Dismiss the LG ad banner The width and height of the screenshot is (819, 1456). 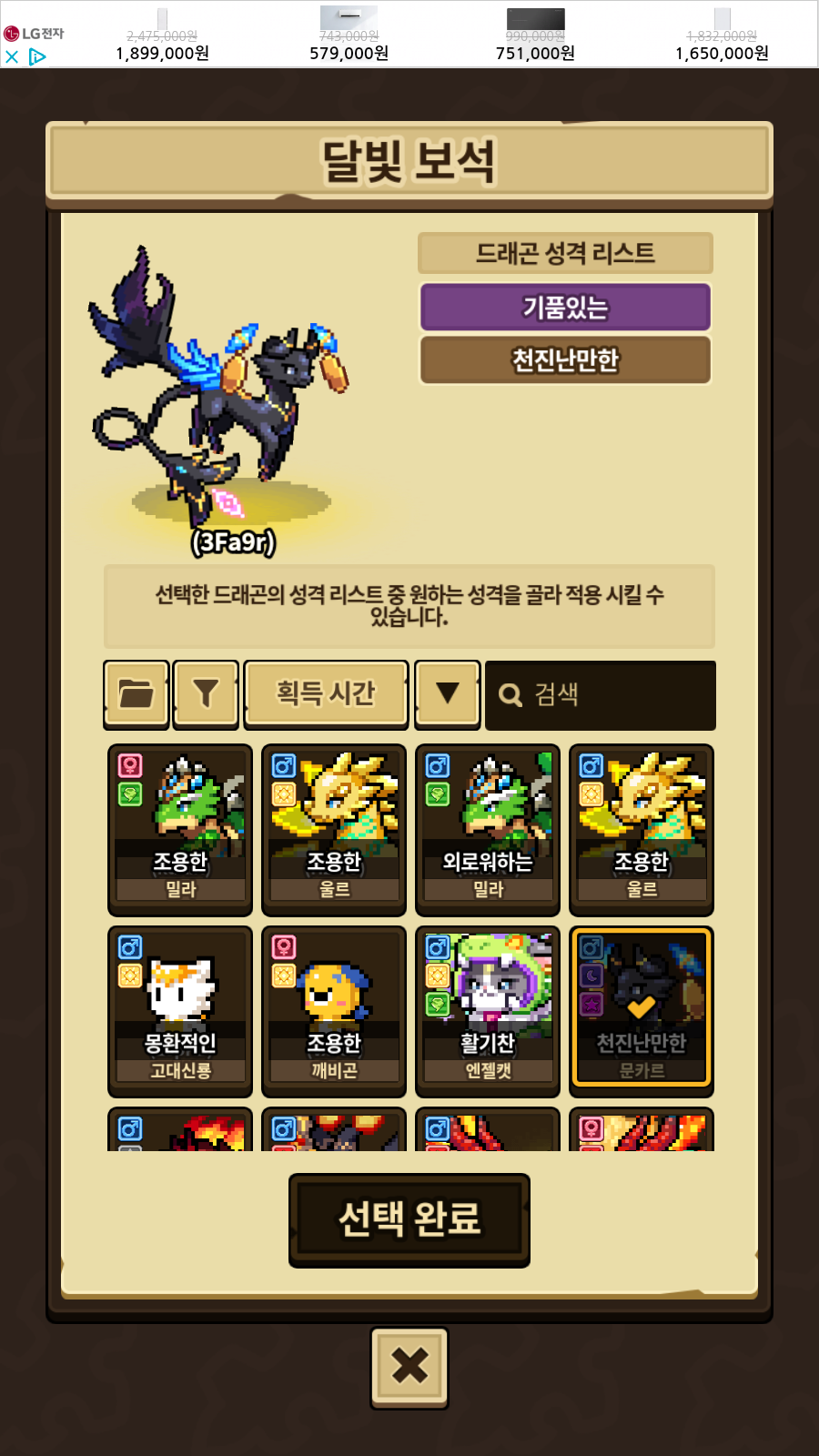(12, 57)
